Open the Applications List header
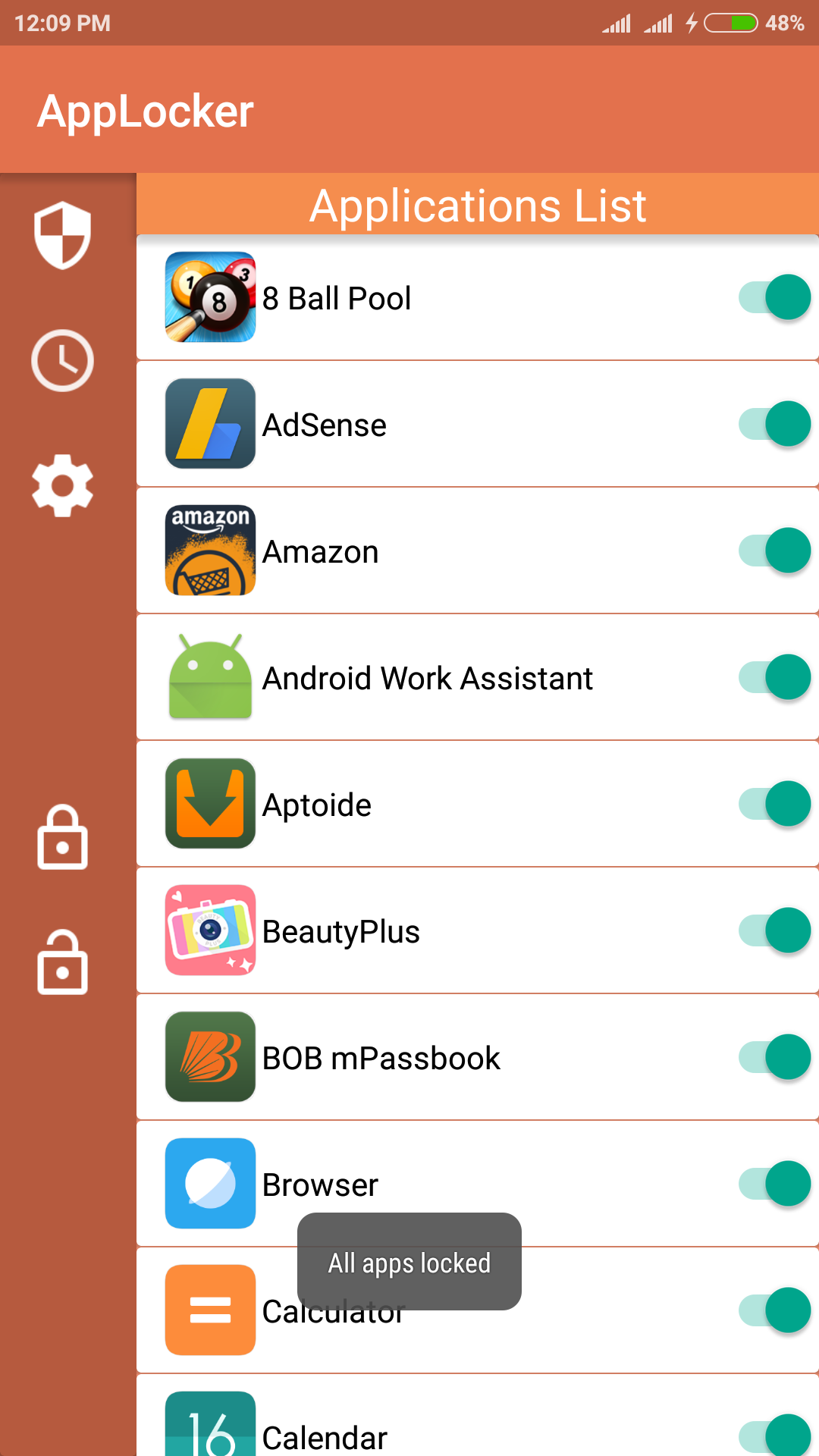 pos(478,205)
